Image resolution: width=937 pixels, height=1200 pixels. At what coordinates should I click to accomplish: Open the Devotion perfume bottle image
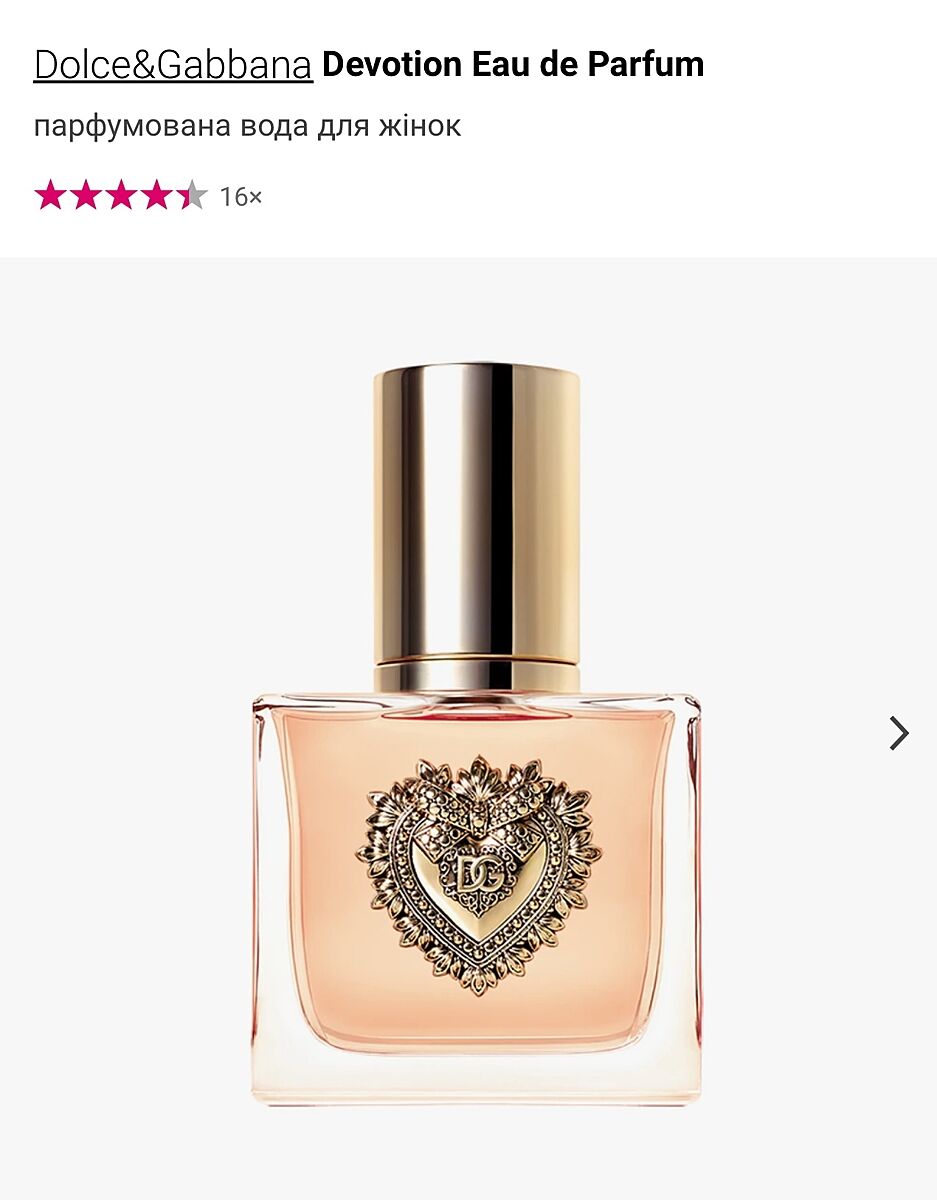point(476,735)
